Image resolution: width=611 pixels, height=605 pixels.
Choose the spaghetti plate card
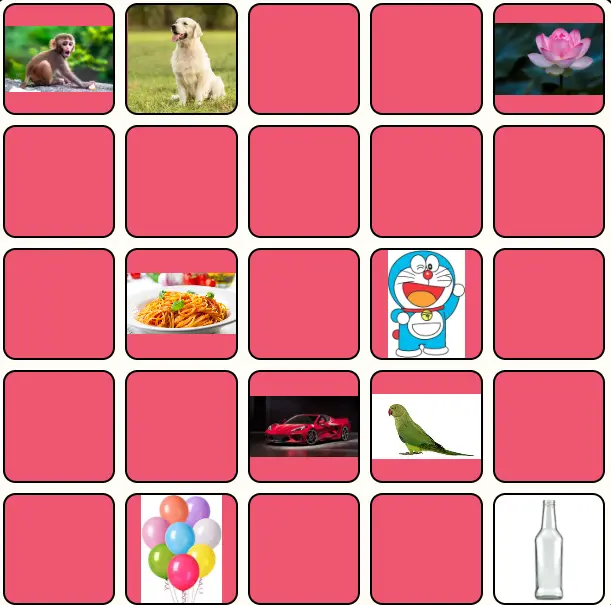point(181,304)
